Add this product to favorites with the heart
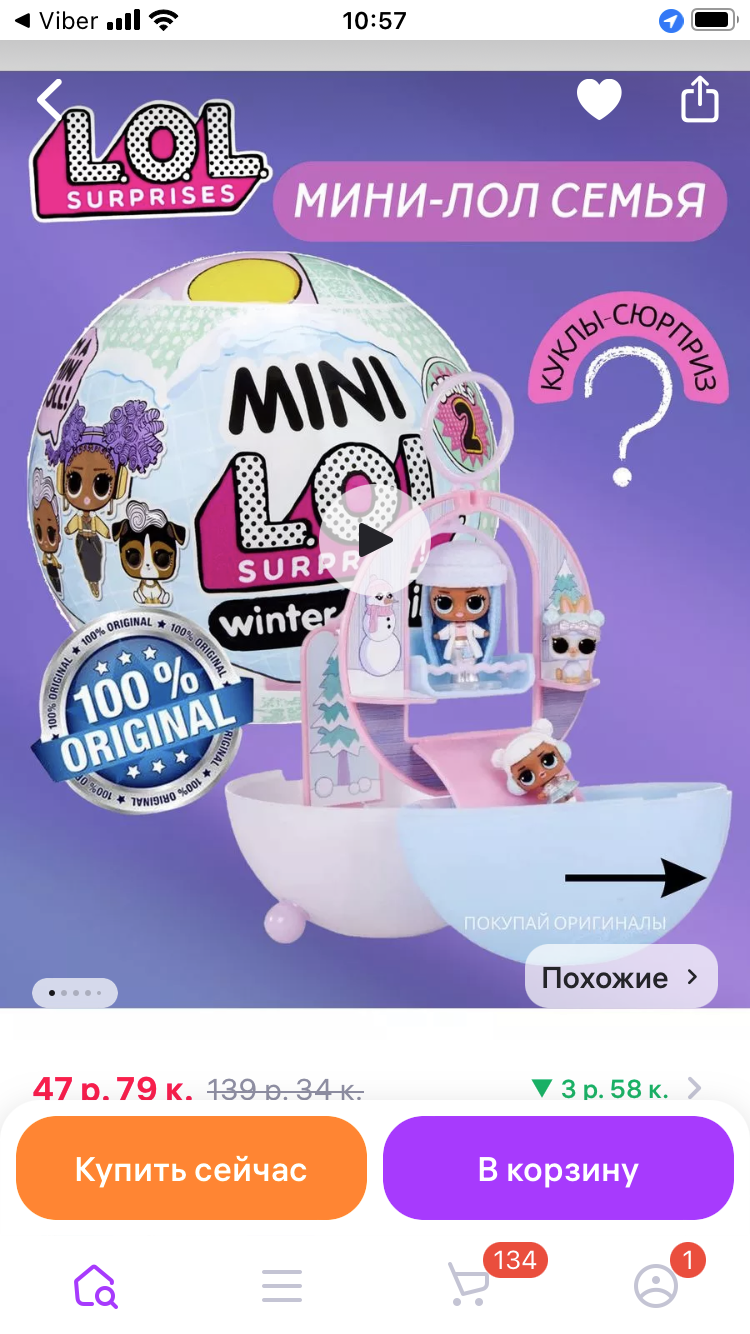Viewport: 750px width, 1334px height. 599,100
